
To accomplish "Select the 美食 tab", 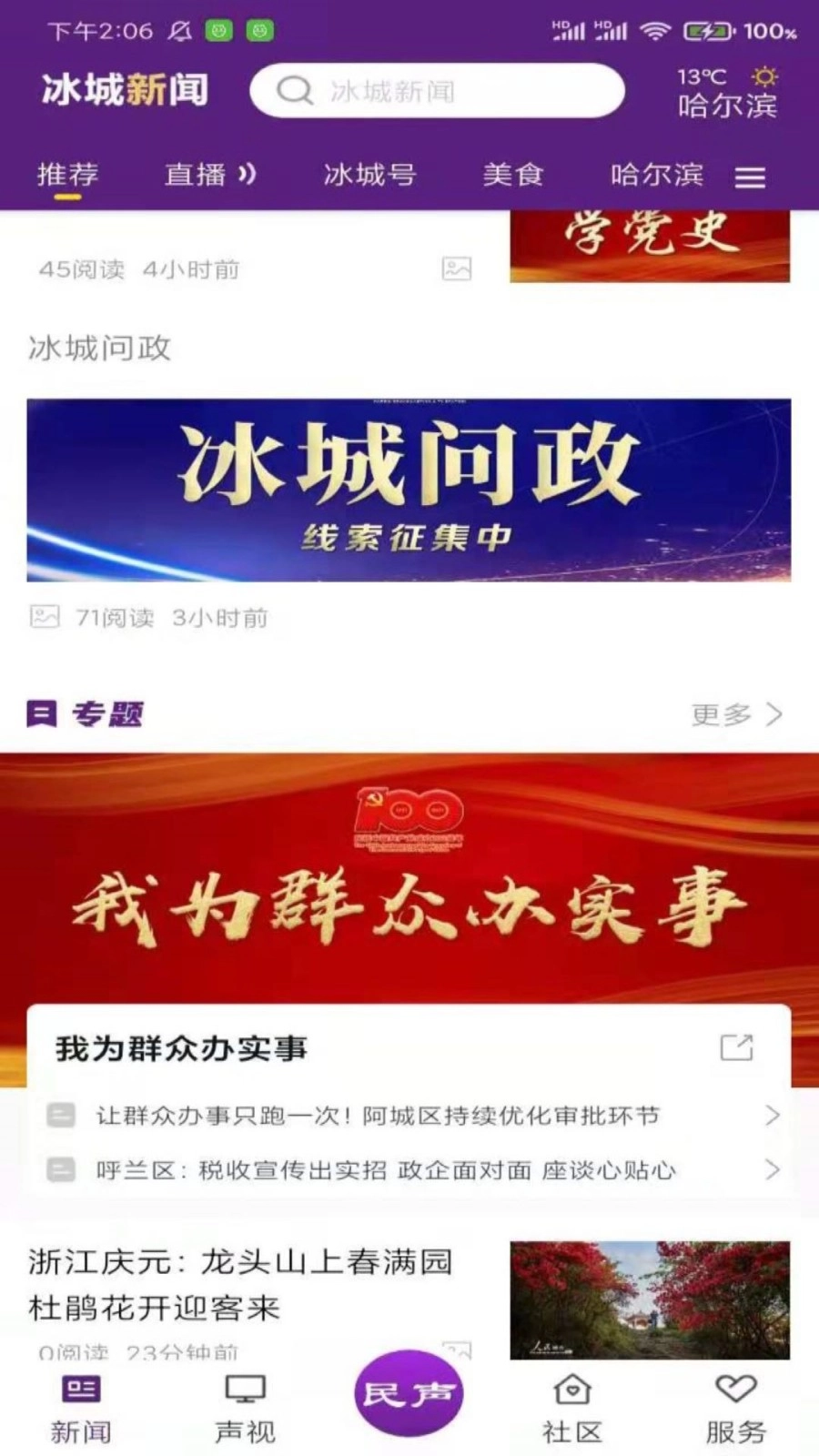I will [x=512, y=174].
